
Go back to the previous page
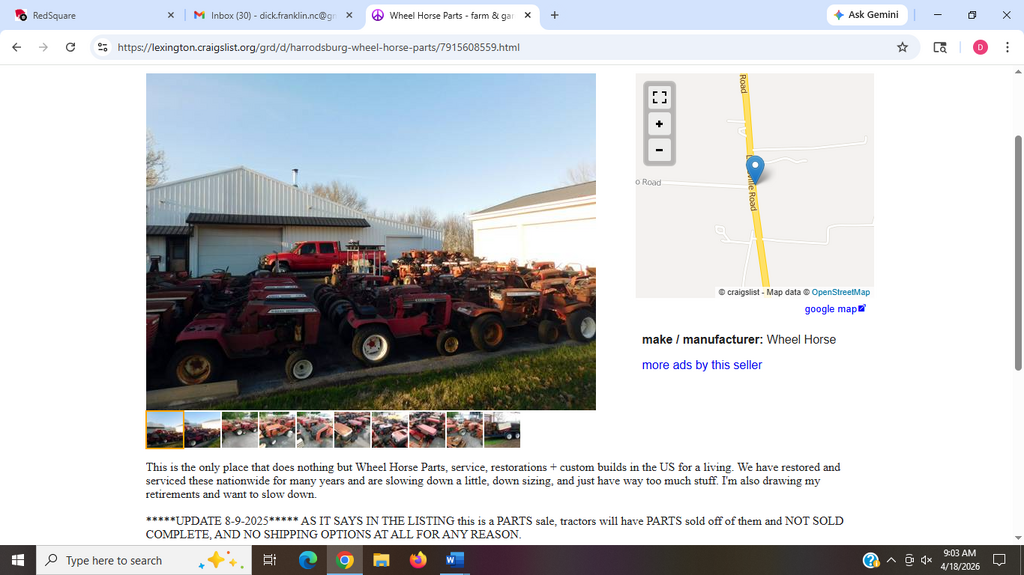point(16,47)
